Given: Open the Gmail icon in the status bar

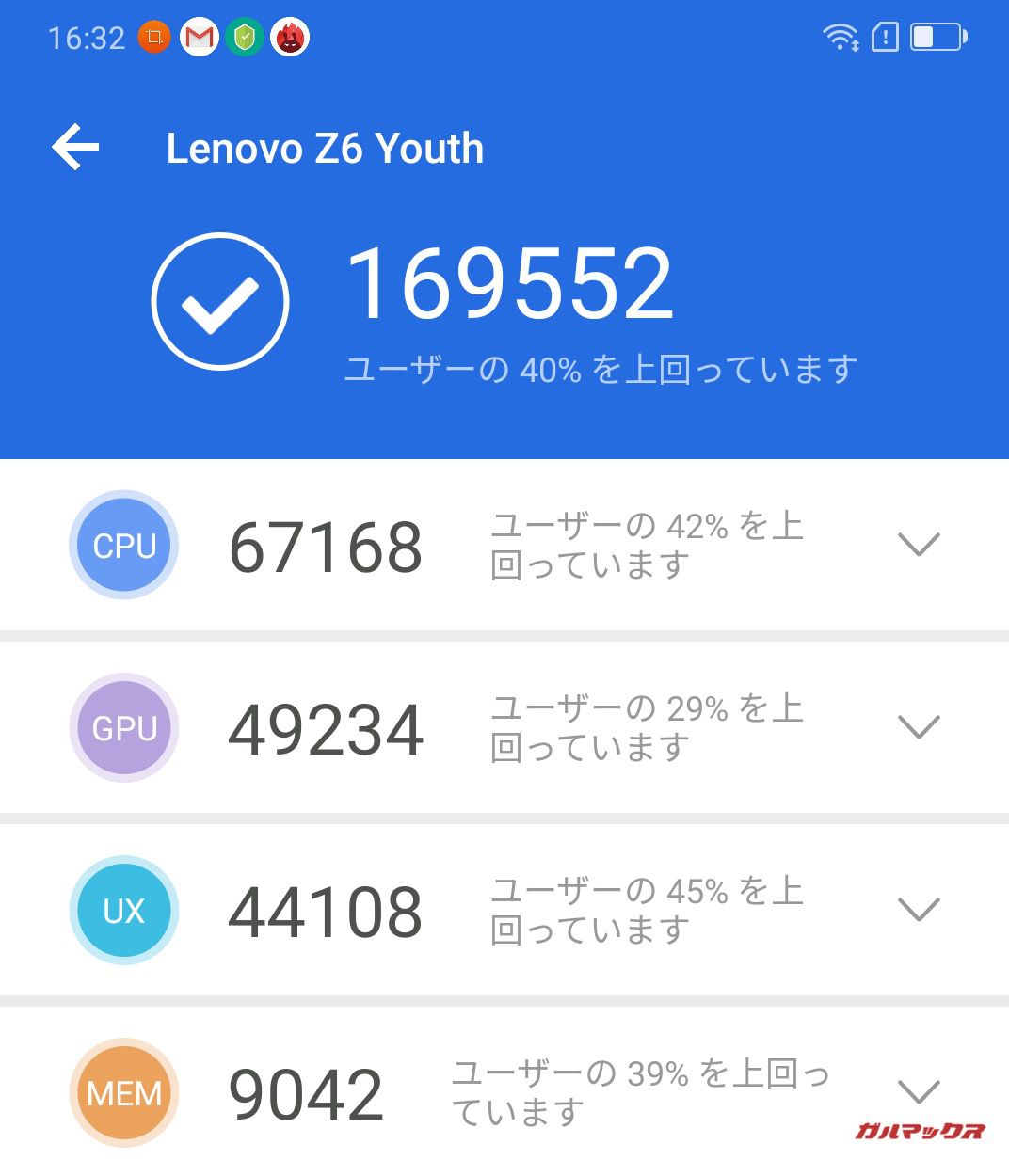Looking at the screenshot, I should (200, 36).
